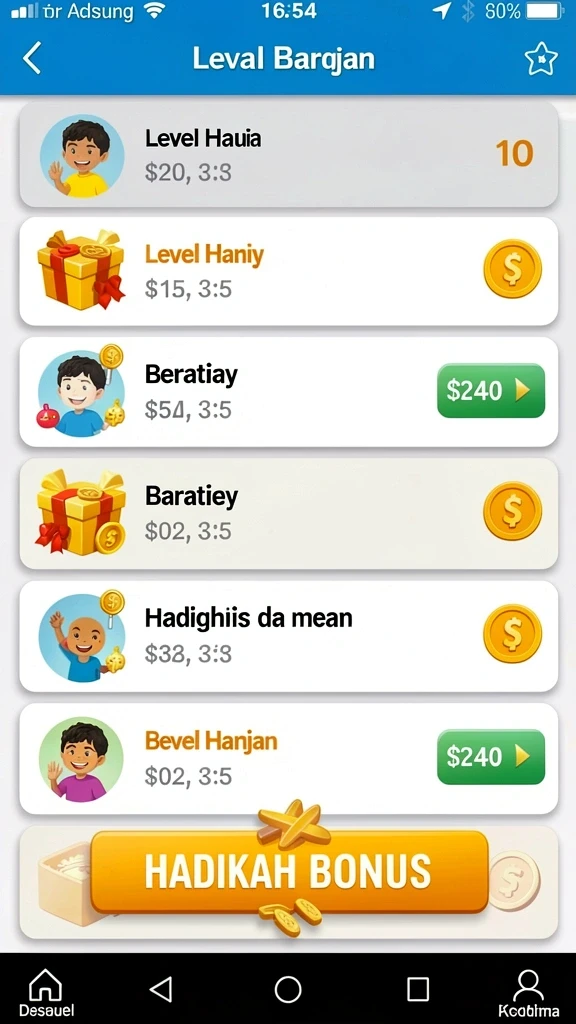
Task: Open the Hadighiis da mean row
Action: 289,636
